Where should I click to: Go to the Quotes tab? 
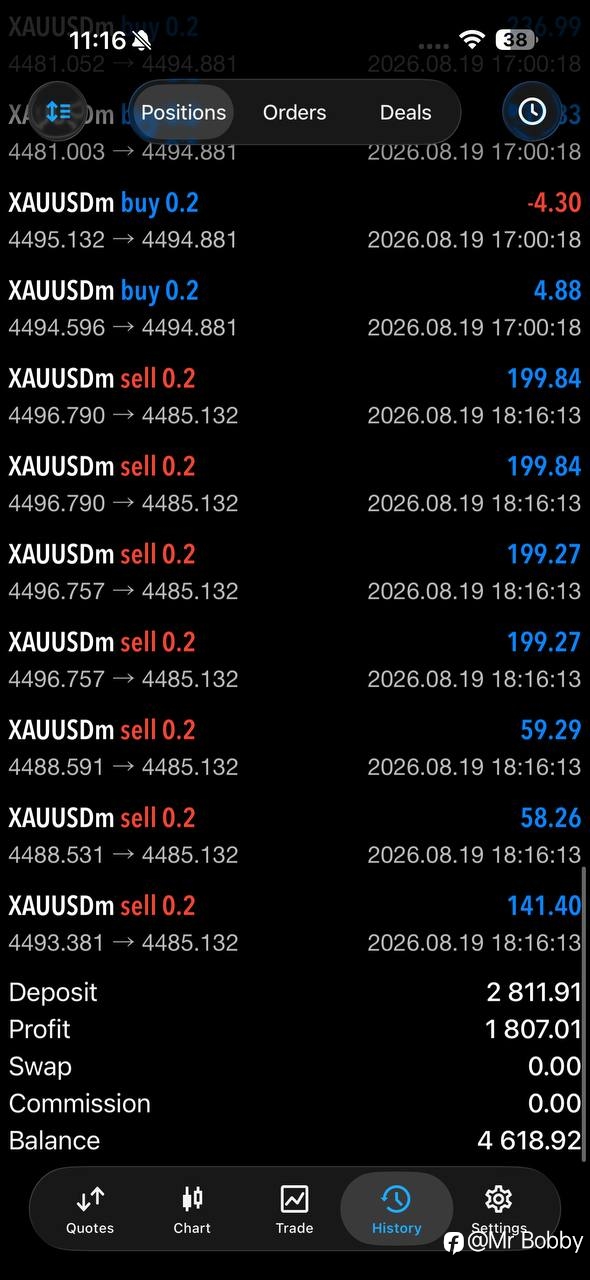click(90, 1209)
